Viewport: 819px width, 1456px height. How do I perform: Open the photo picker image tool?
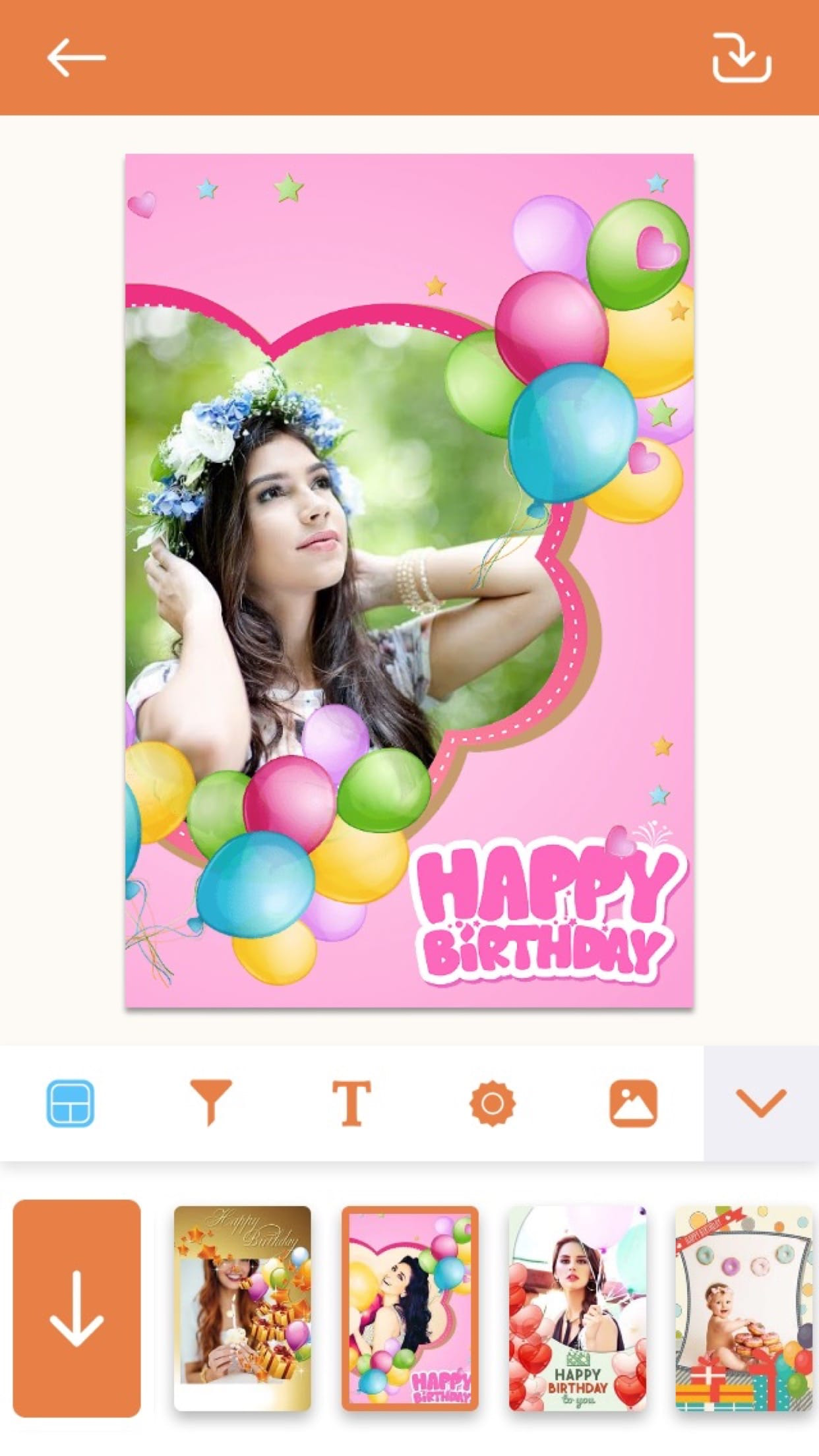point(632,1103)
